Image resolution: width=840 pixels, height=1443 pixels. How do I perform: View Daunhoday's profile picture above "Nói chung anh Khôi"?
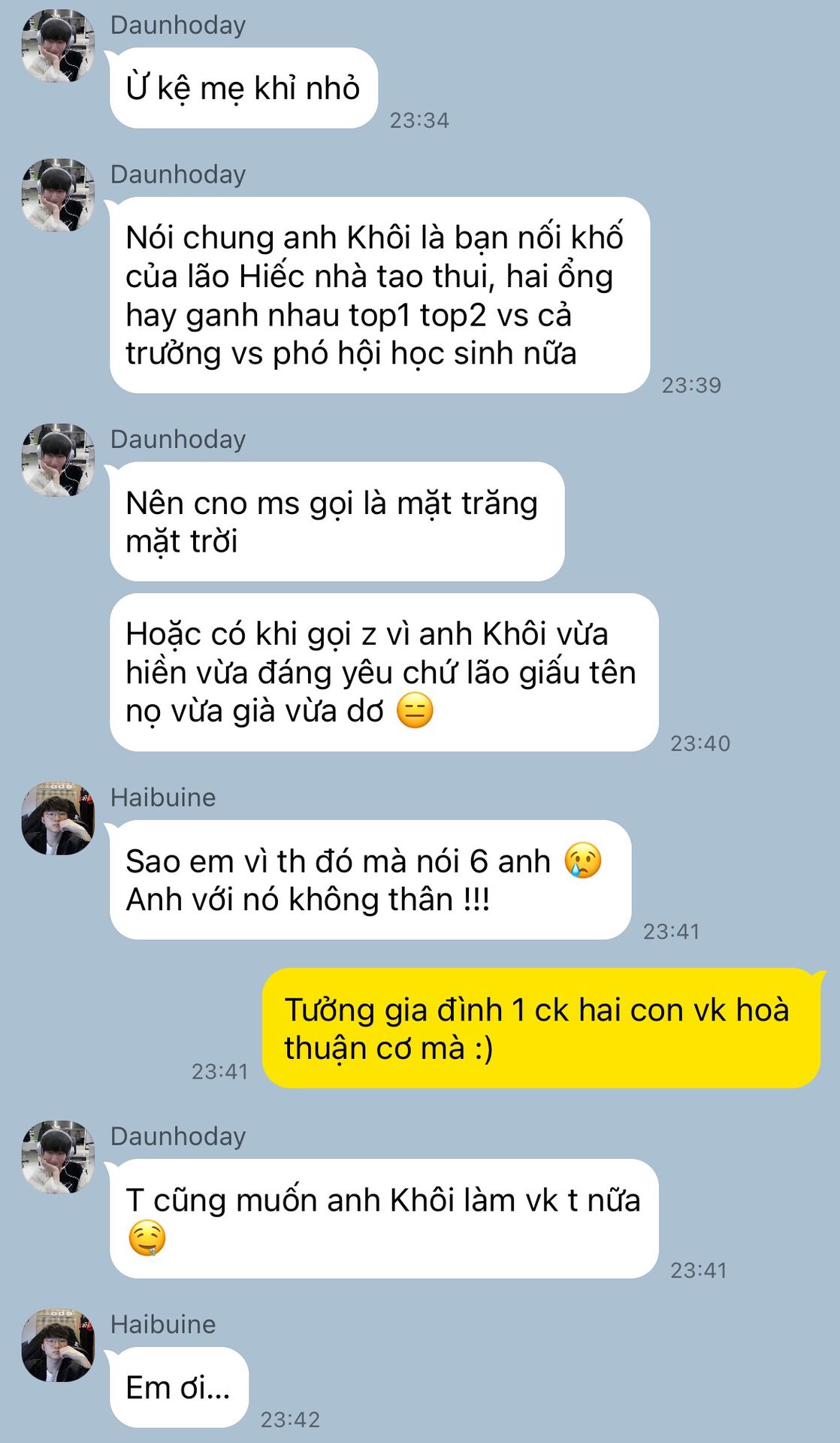[58, 195]
